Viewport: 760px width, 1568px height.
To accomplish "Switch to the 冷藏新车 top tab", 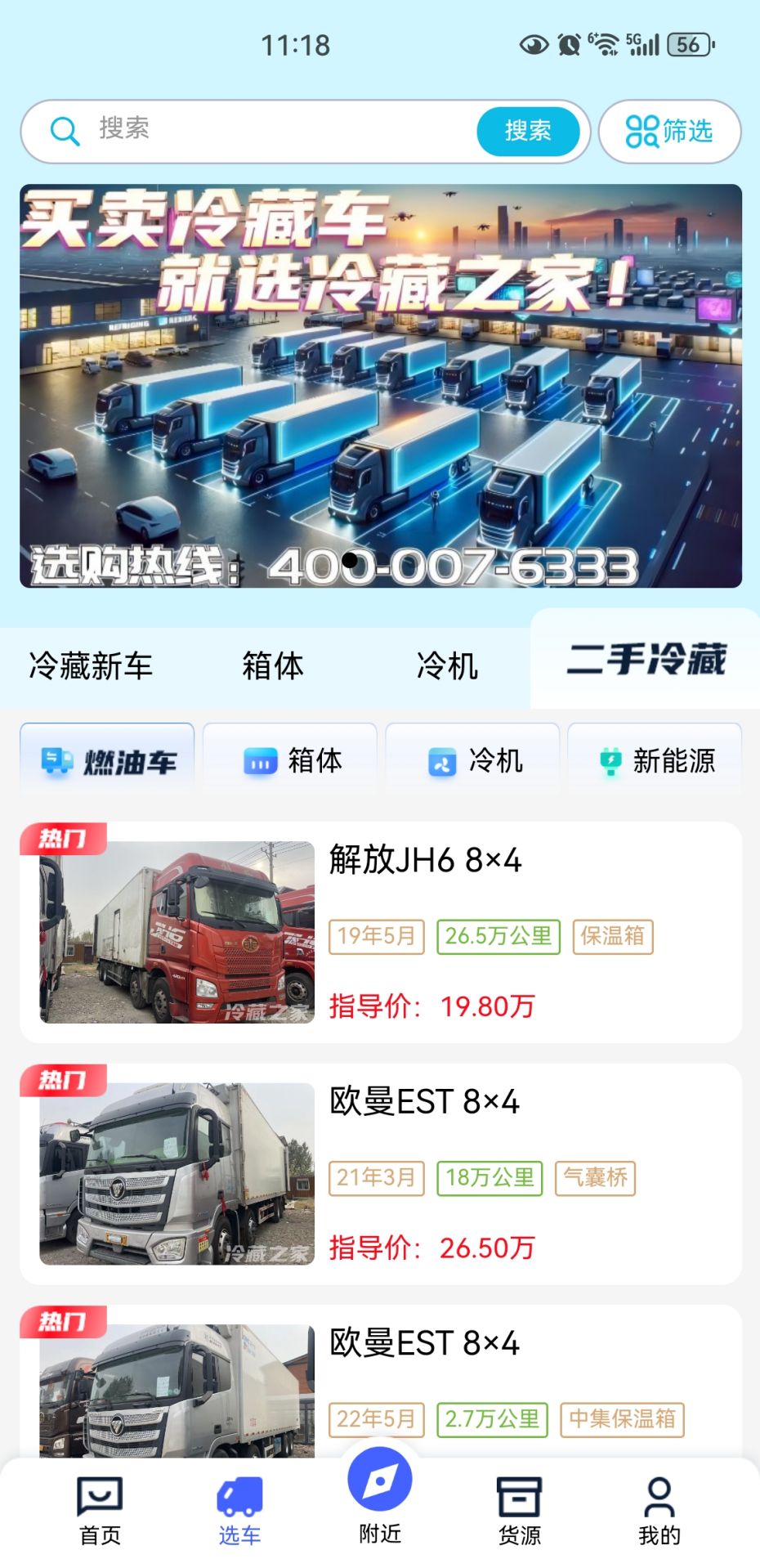I will tap(91, 665).
